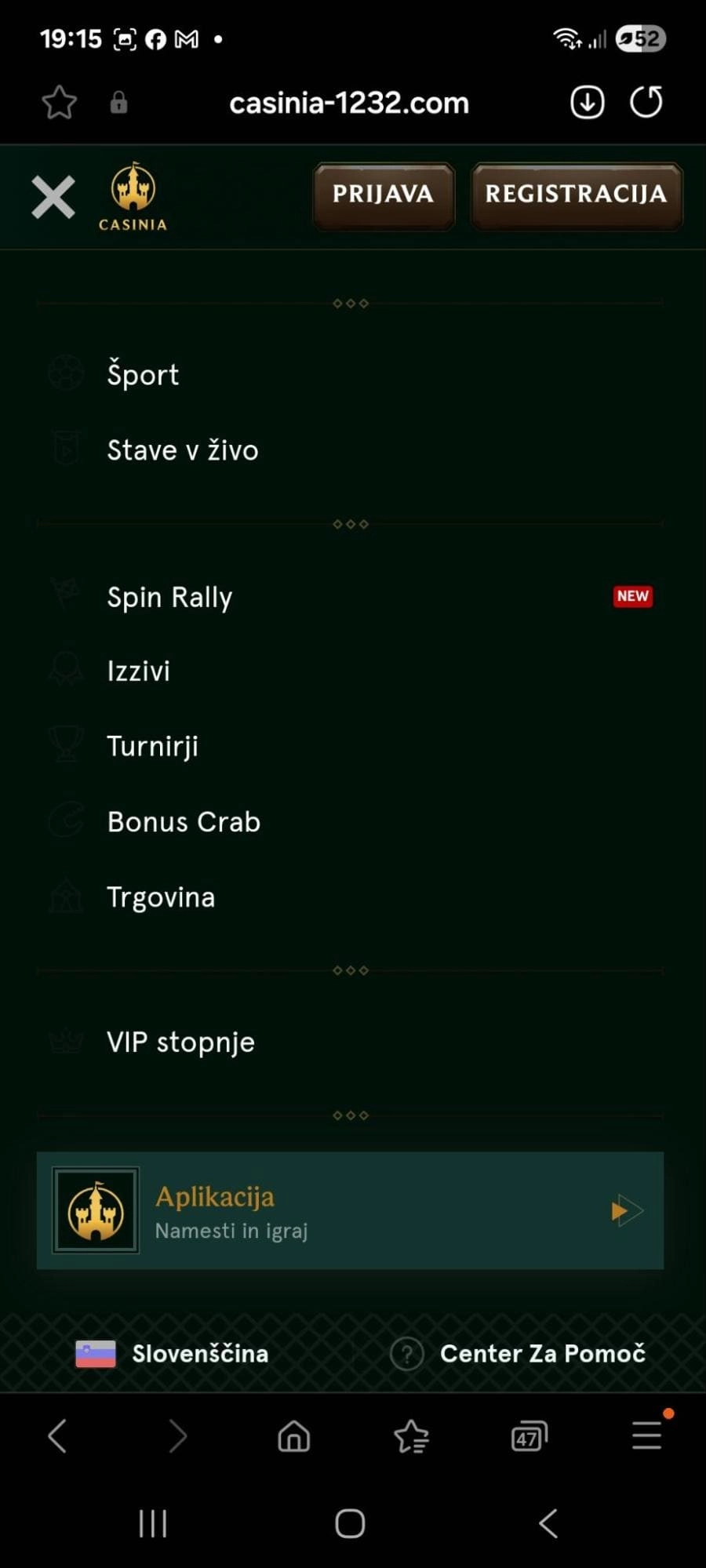706x1568 pixels.
Task: Refresh the page with the reload icon
Action: coord(646,101)
